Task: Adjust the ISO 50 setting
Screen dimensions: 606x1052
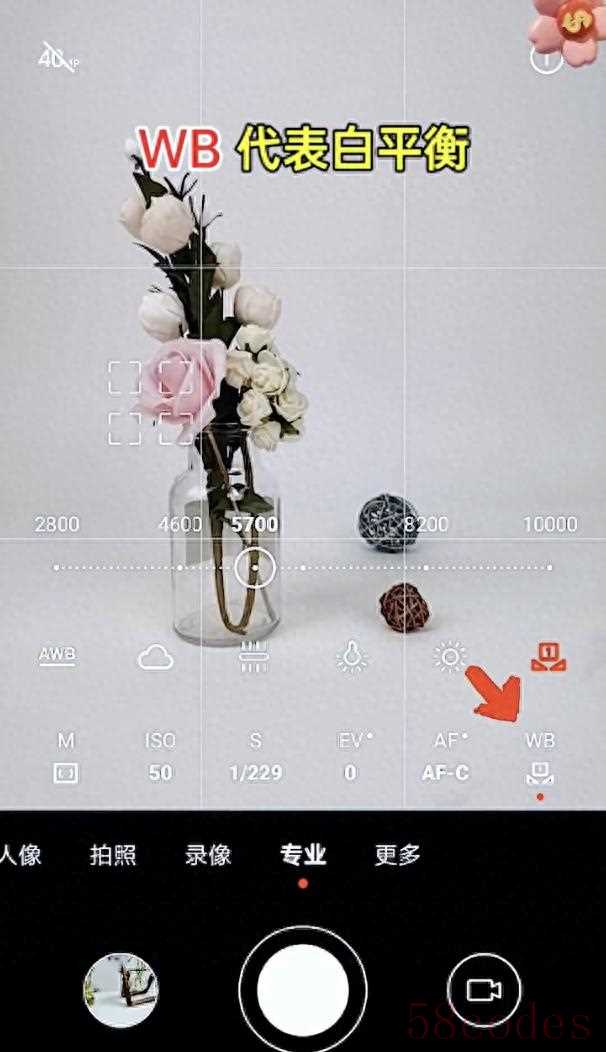Action: 160,758
